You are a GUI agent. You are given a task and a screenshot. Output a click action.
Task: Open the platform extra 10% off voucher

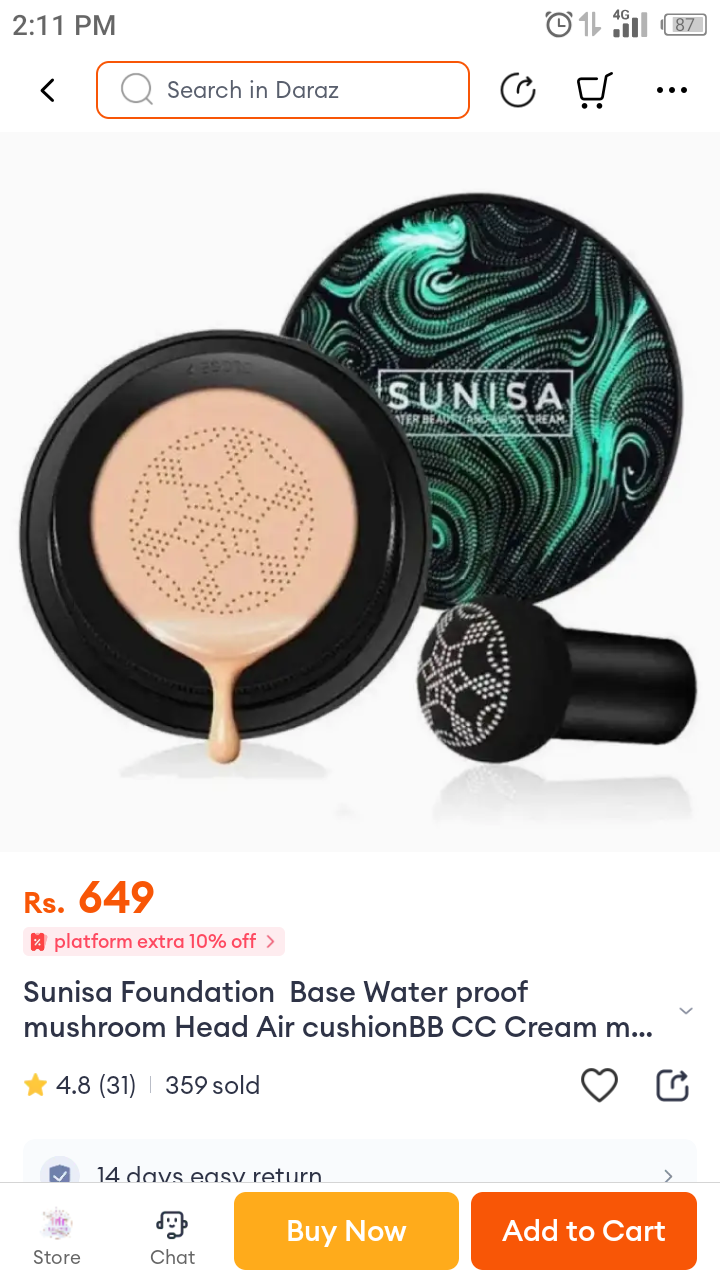click(x=154, y=941)
